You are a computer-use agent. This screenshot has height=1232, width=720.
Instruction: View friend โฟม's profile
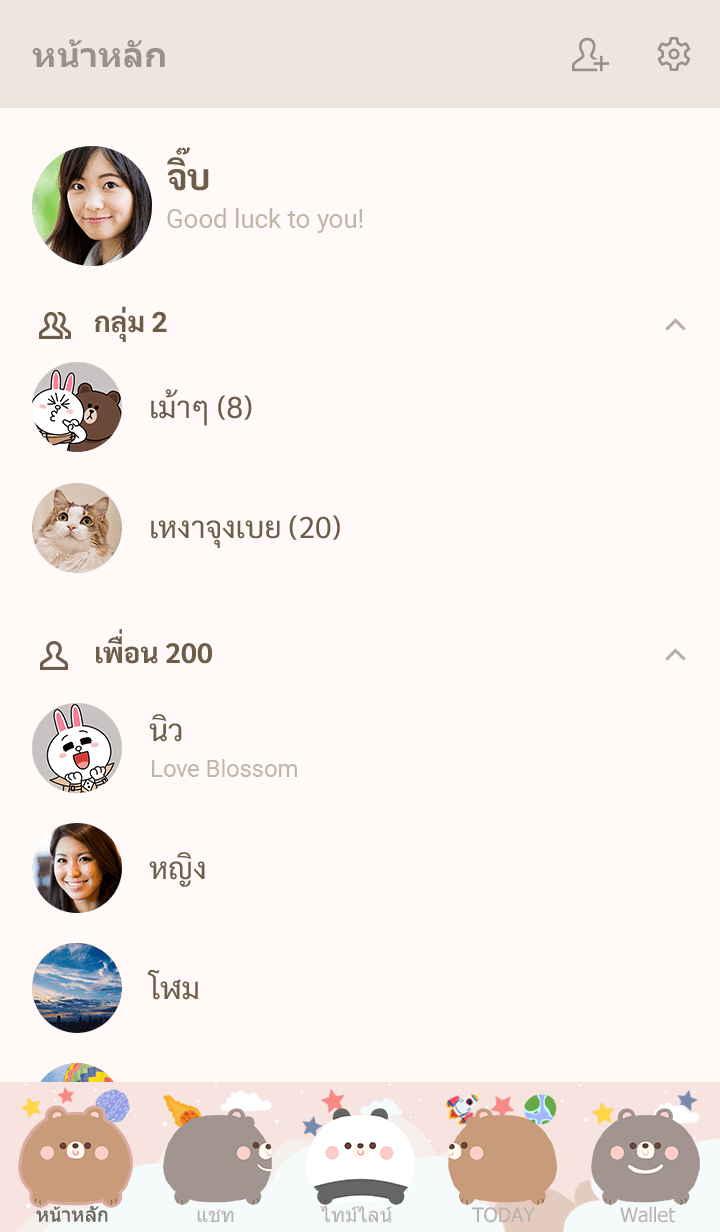(x=174, y=988)
